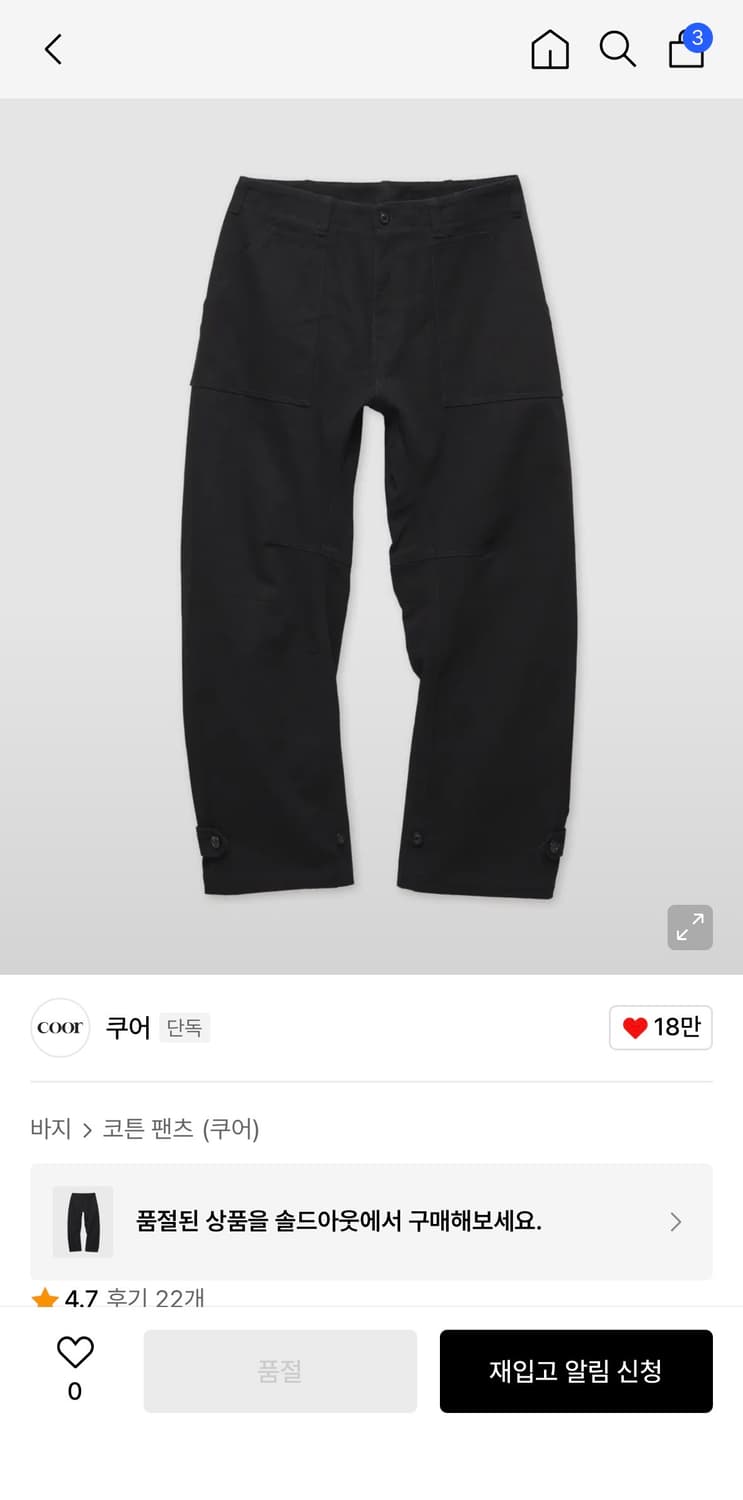This screenshot has width=743, height=1500.
Task: Go back using the arrow icon
Action: tap(52, 48)
